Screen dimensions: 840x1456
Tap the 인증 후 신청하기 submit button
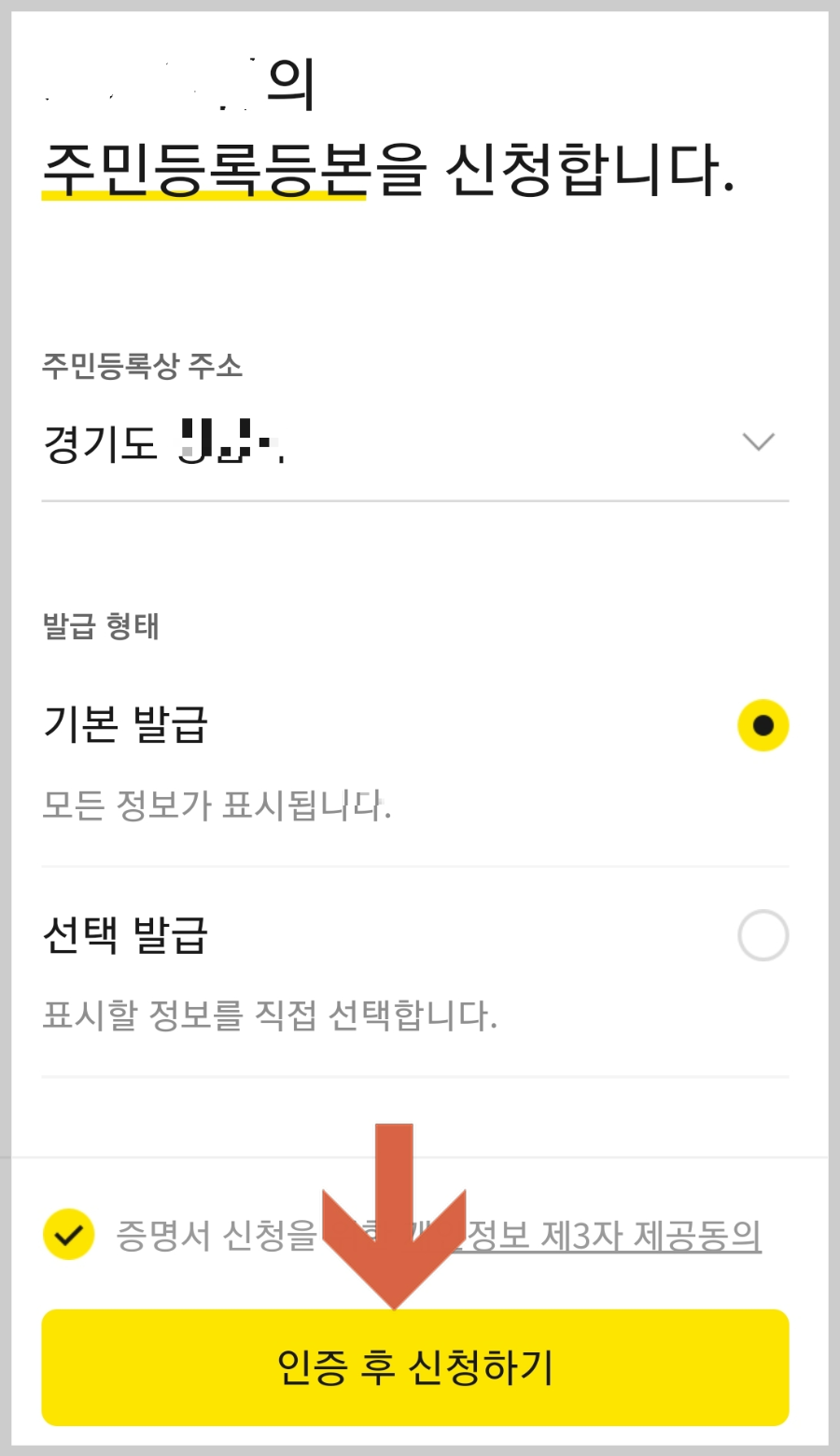415,1367
